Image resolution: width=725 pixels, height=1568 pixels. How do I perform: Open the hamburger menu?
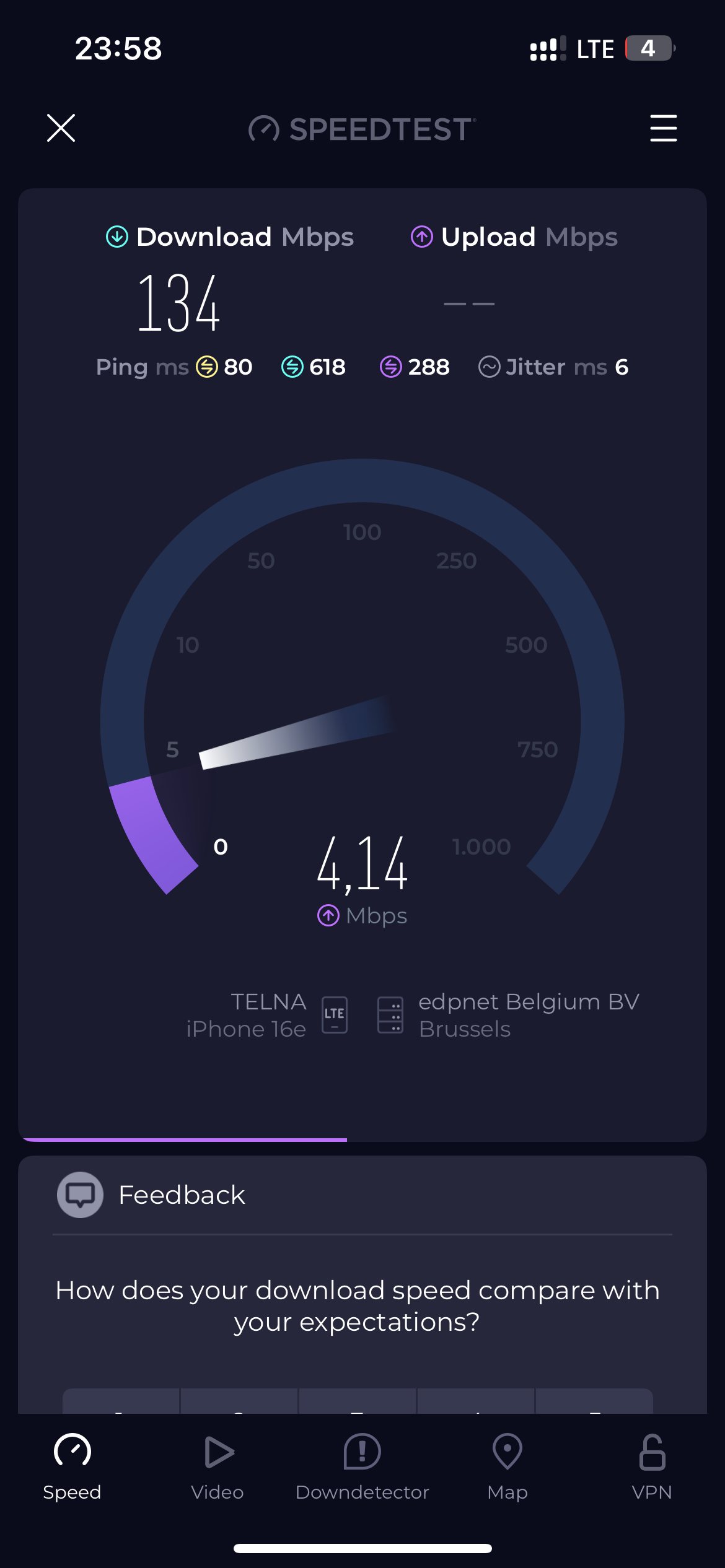663,128
